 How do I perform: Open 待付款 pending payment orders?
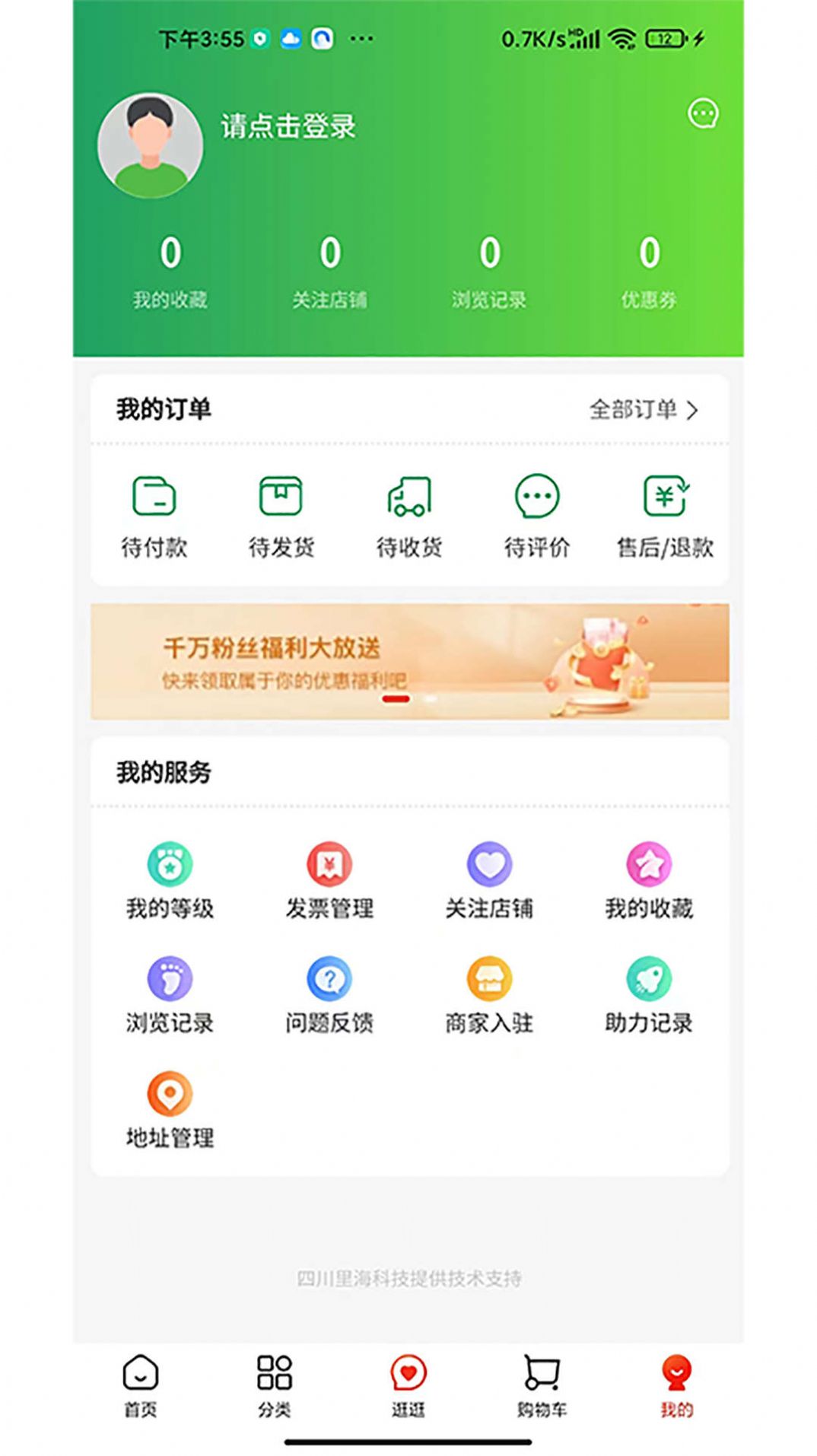point(154,514)
